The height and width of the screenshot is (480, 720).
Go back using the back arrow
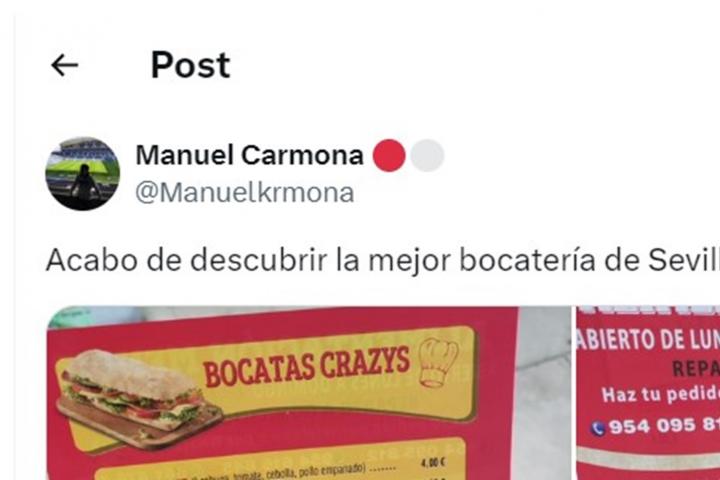tap(64, 66)
